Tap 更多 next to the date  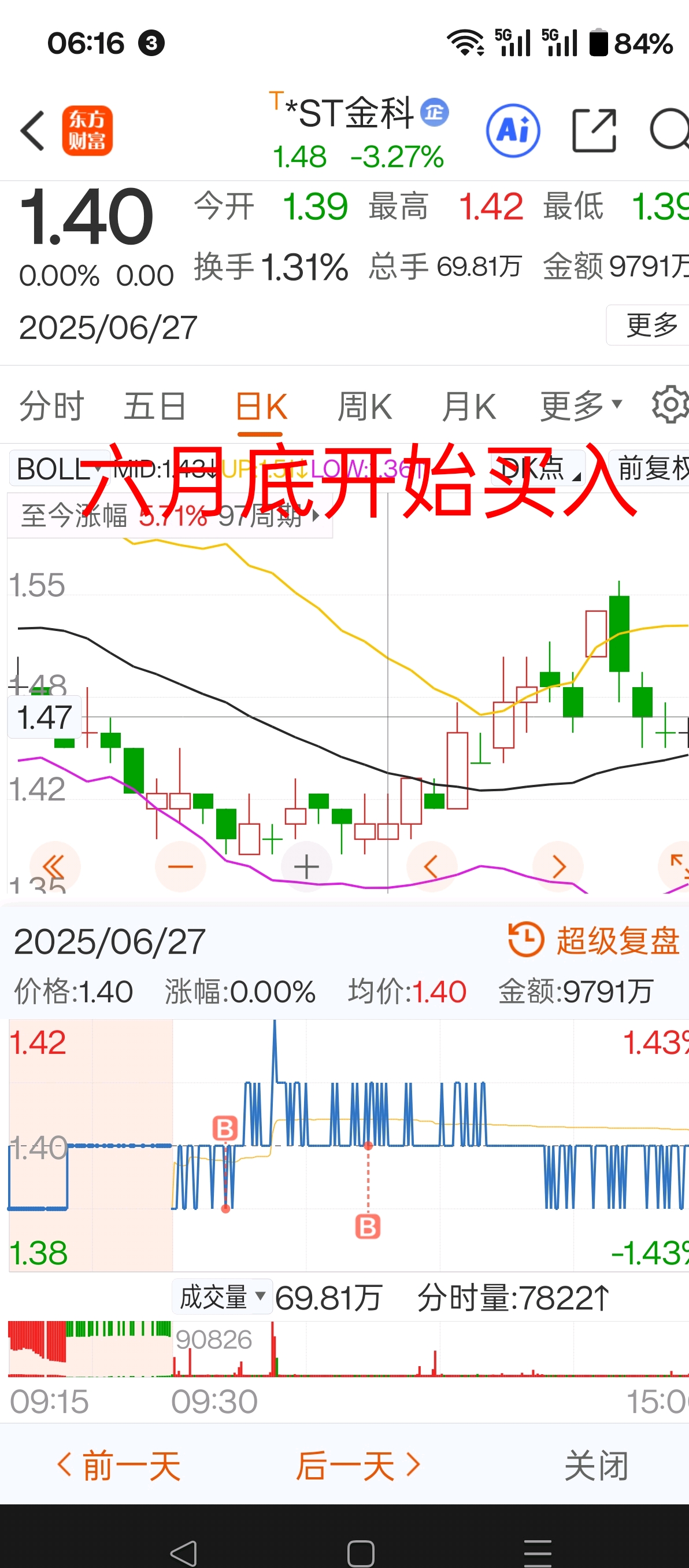(x=651, y=325)
